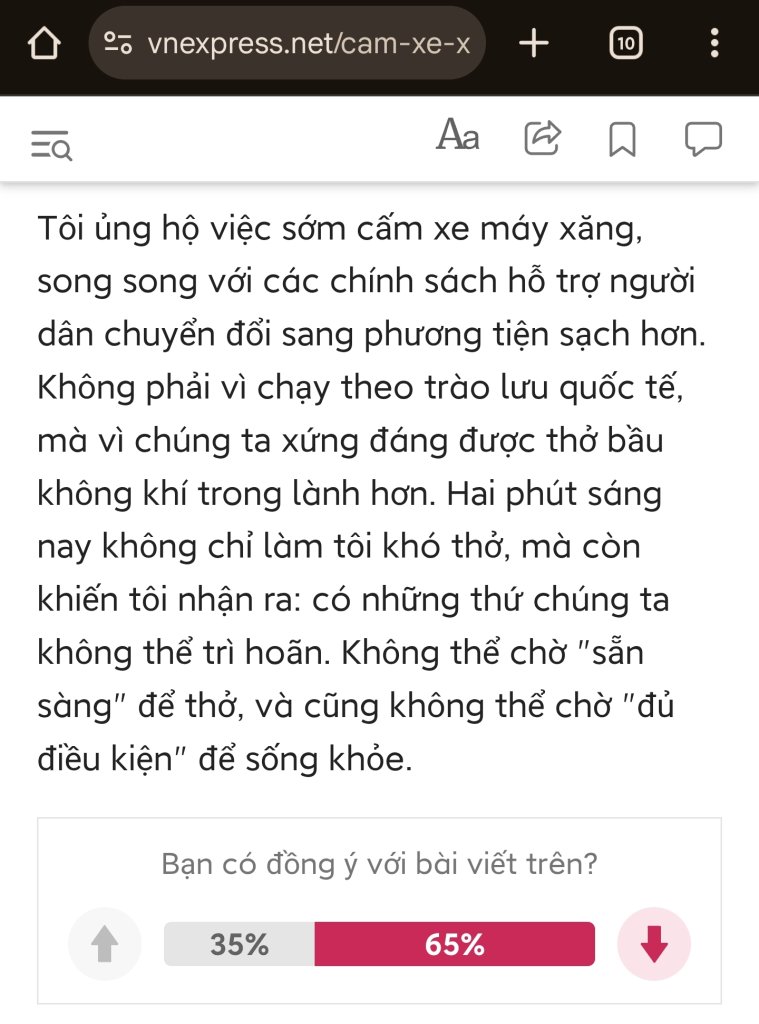Open the article comments
The width and height of the screenshot is (759, 1024).
coord(703,138)
